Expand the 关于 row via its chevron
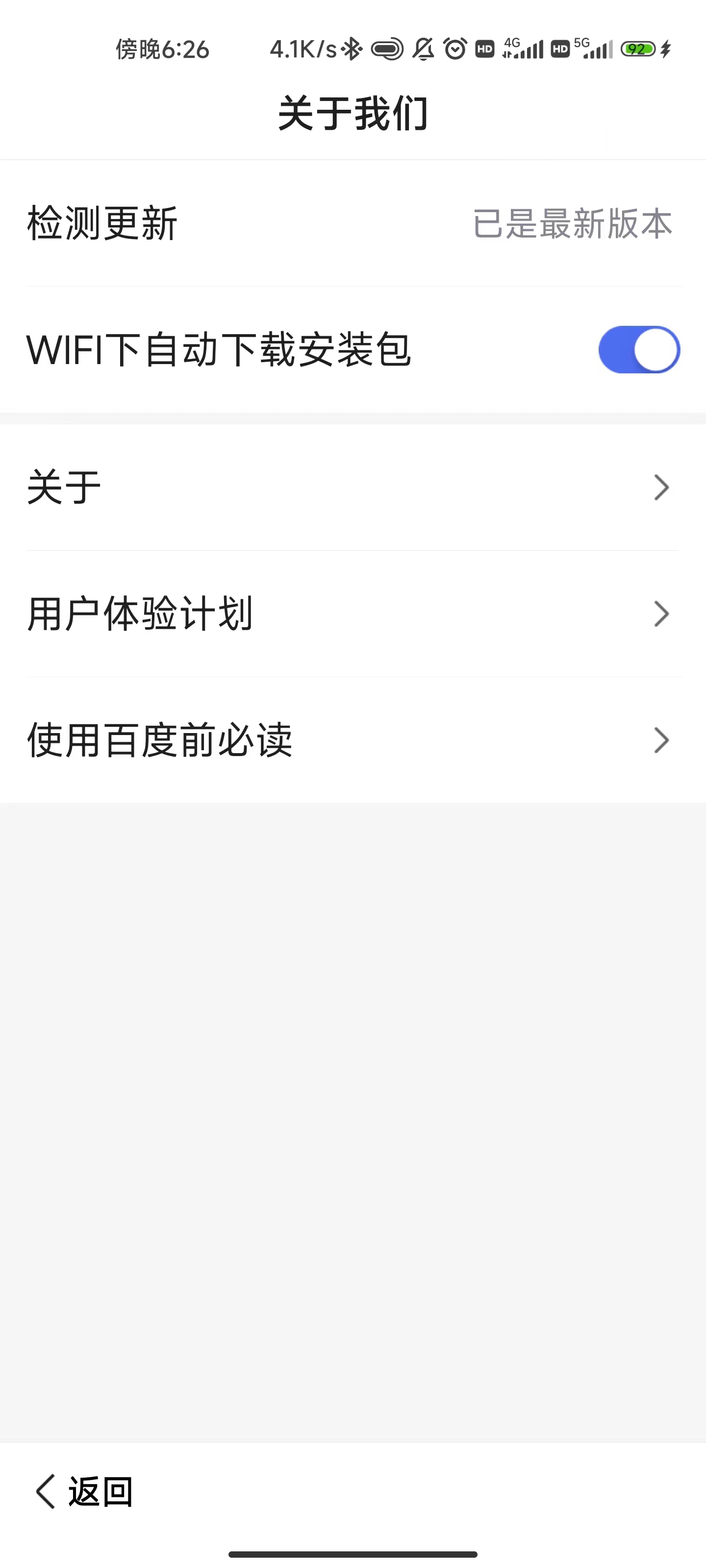Image resolution: width=706 pixels, height=1568 pixels. tap(661, 488)
